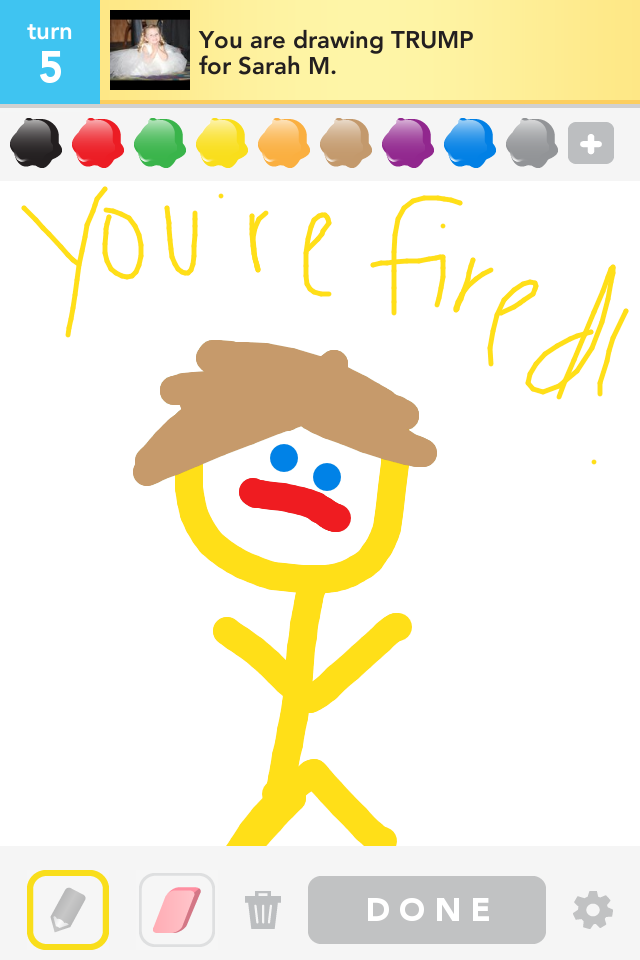Pick the tan brown color
This screenshot has width=640, height=960.
coord(345,143)
